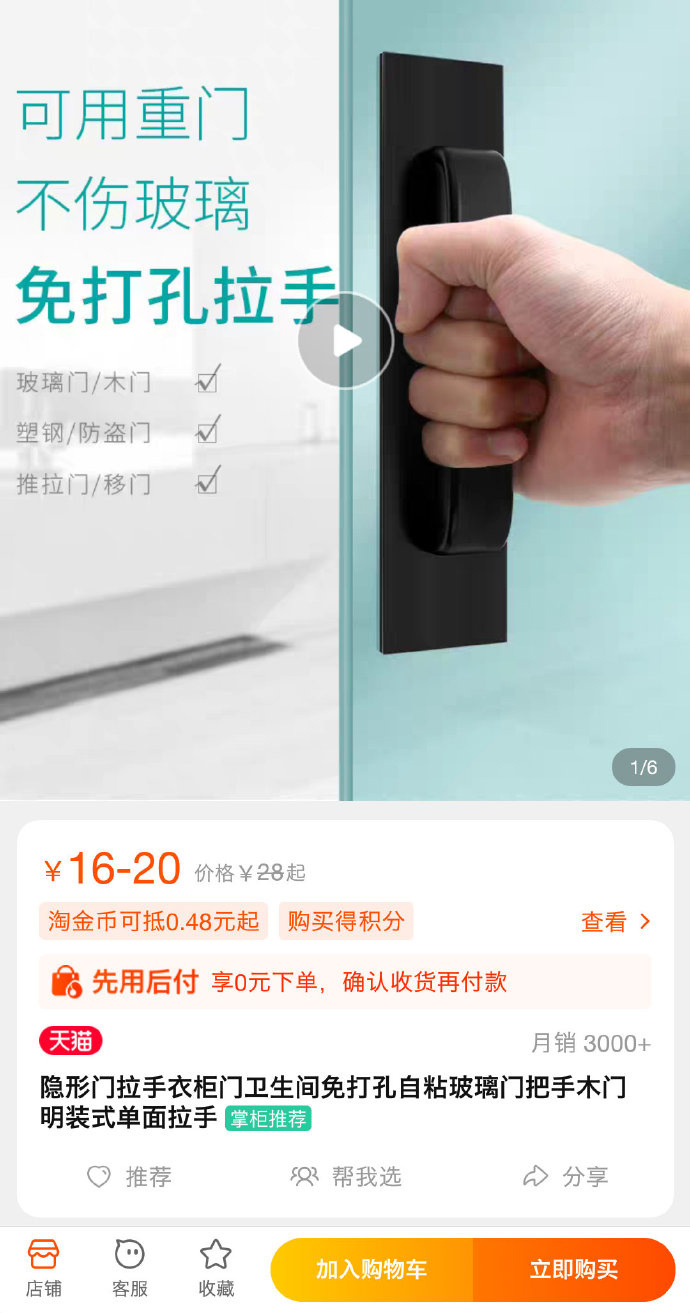Tap 加入购物车 to add to cart

point(372,1270)
